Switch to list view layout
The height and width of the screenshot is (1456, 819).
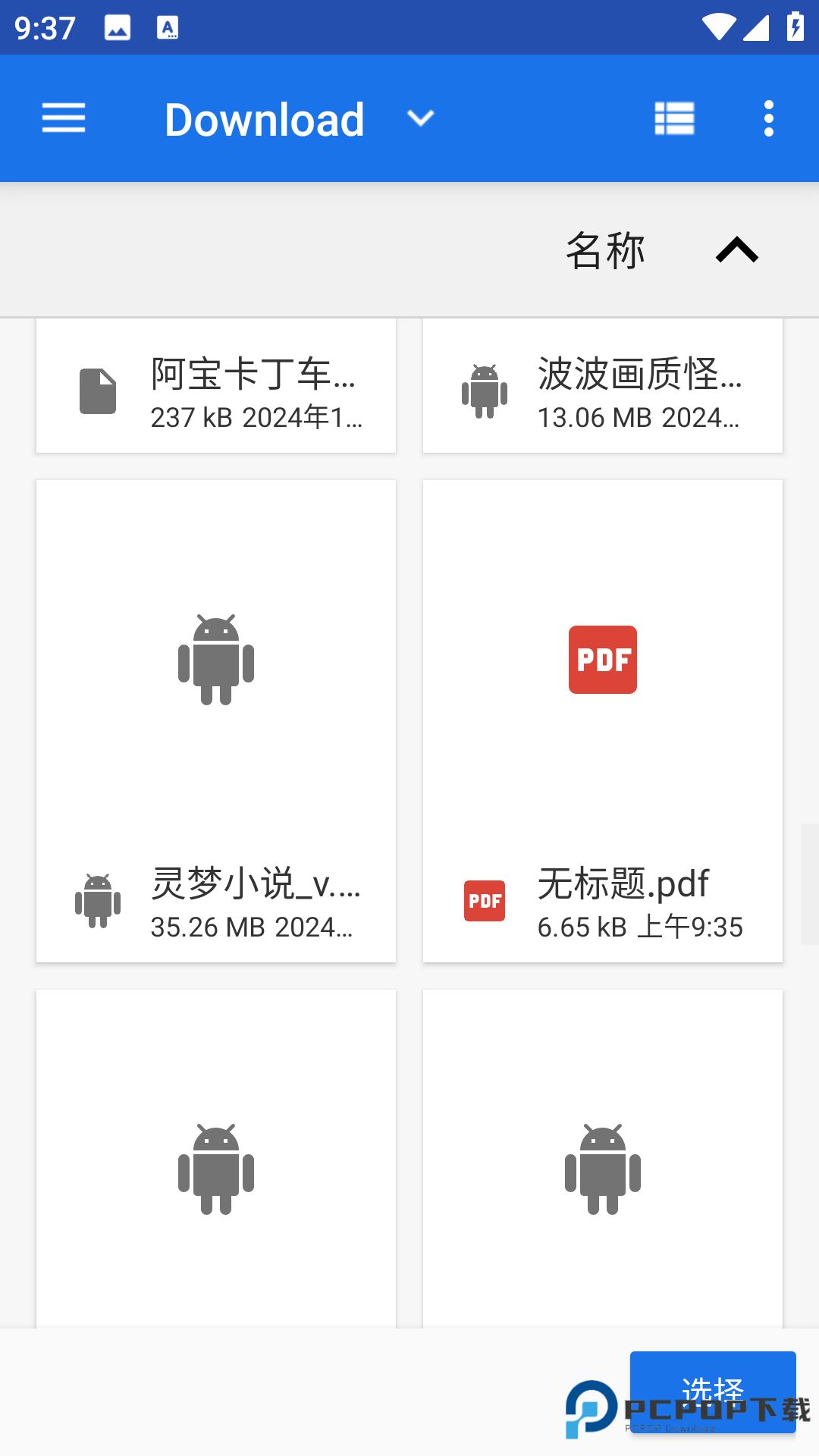click(x=674, y=118)
